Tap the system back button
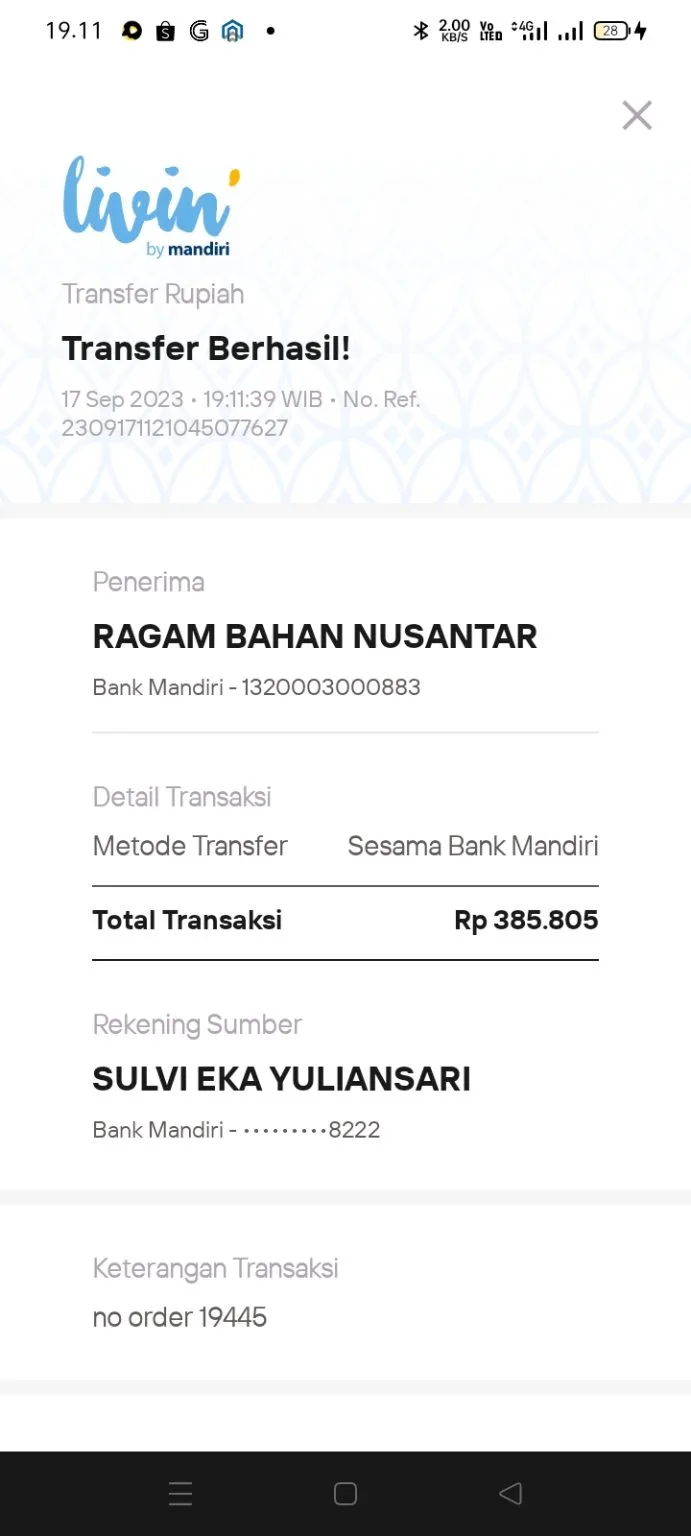691x1536 pixels. tap(510, 1494)
